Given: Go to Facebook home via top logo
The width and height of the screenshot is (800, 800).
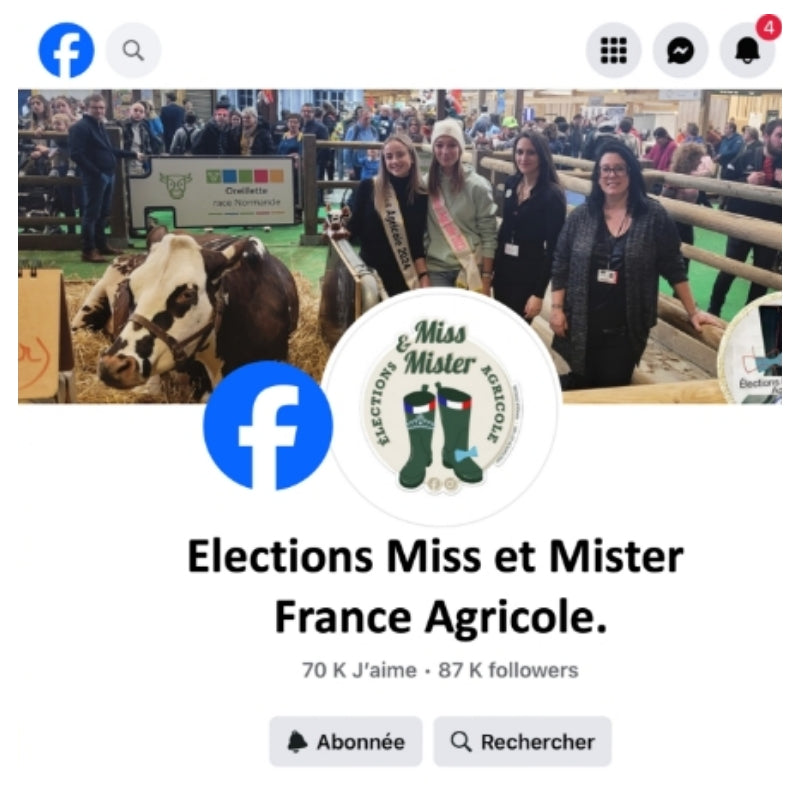Looking at the screenshot, I should pos(66,50).
